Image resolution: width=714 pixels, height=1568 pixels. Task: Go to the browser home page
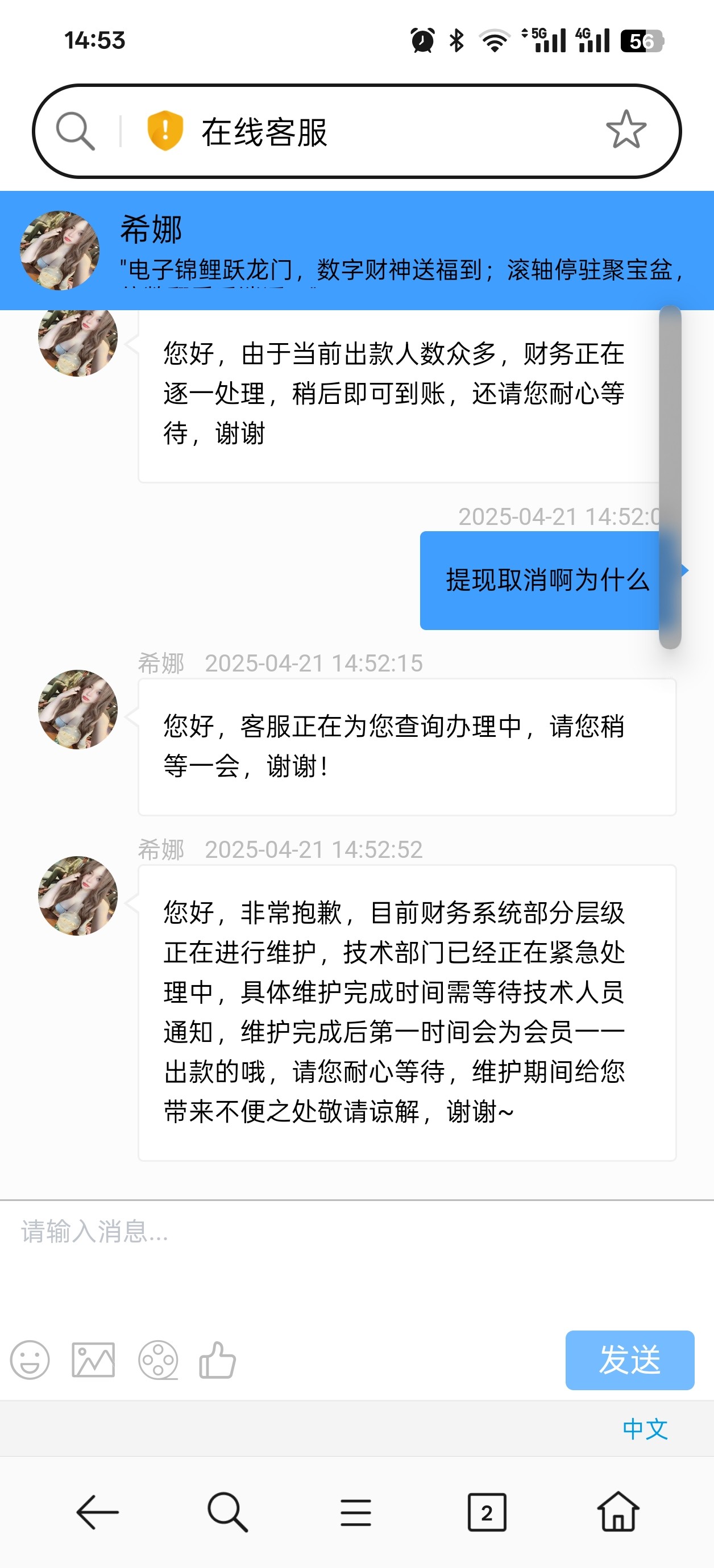tap(618, 1512)
